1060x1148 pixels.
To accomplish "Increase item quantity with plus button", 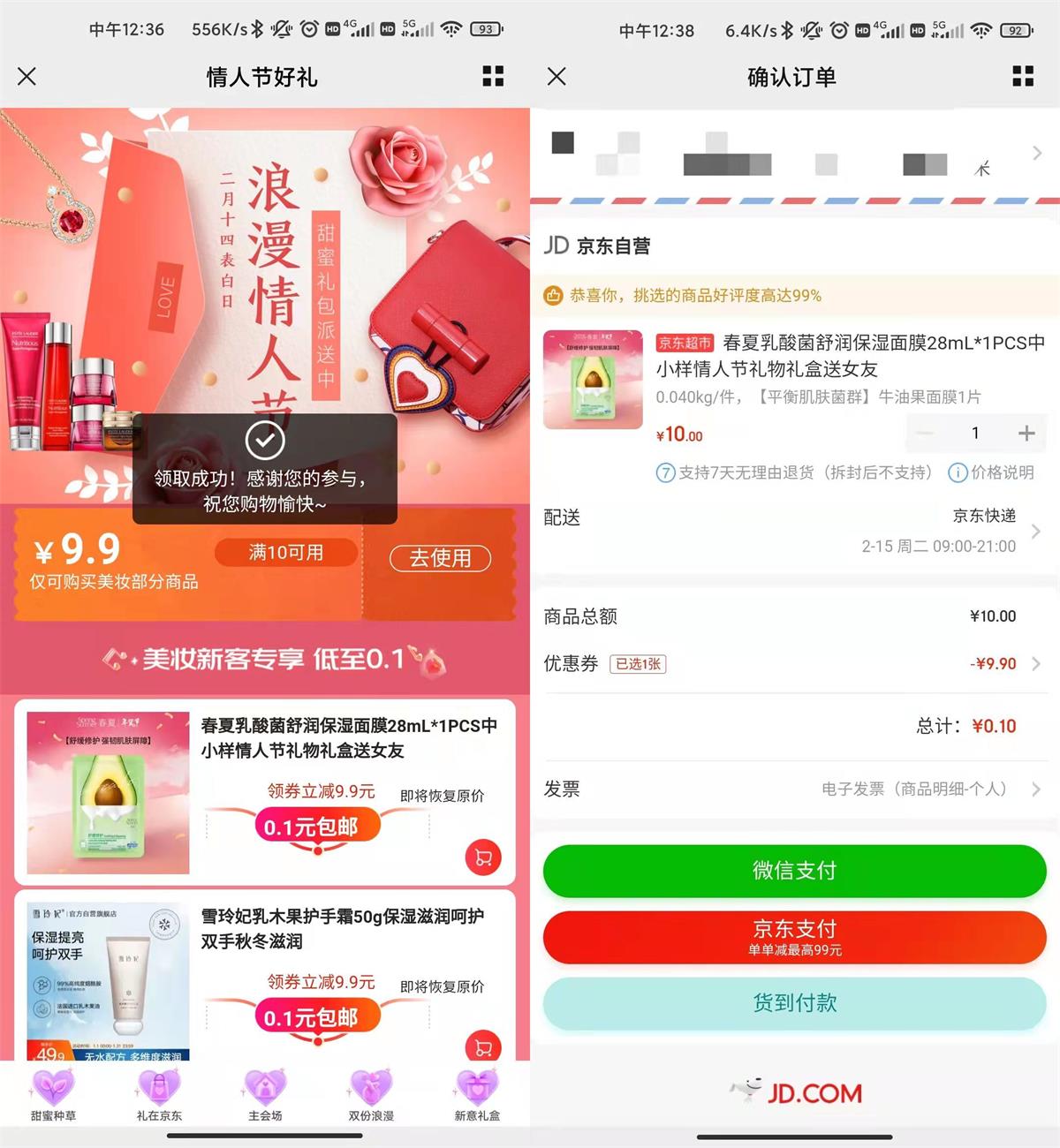I will point(1026,433).
